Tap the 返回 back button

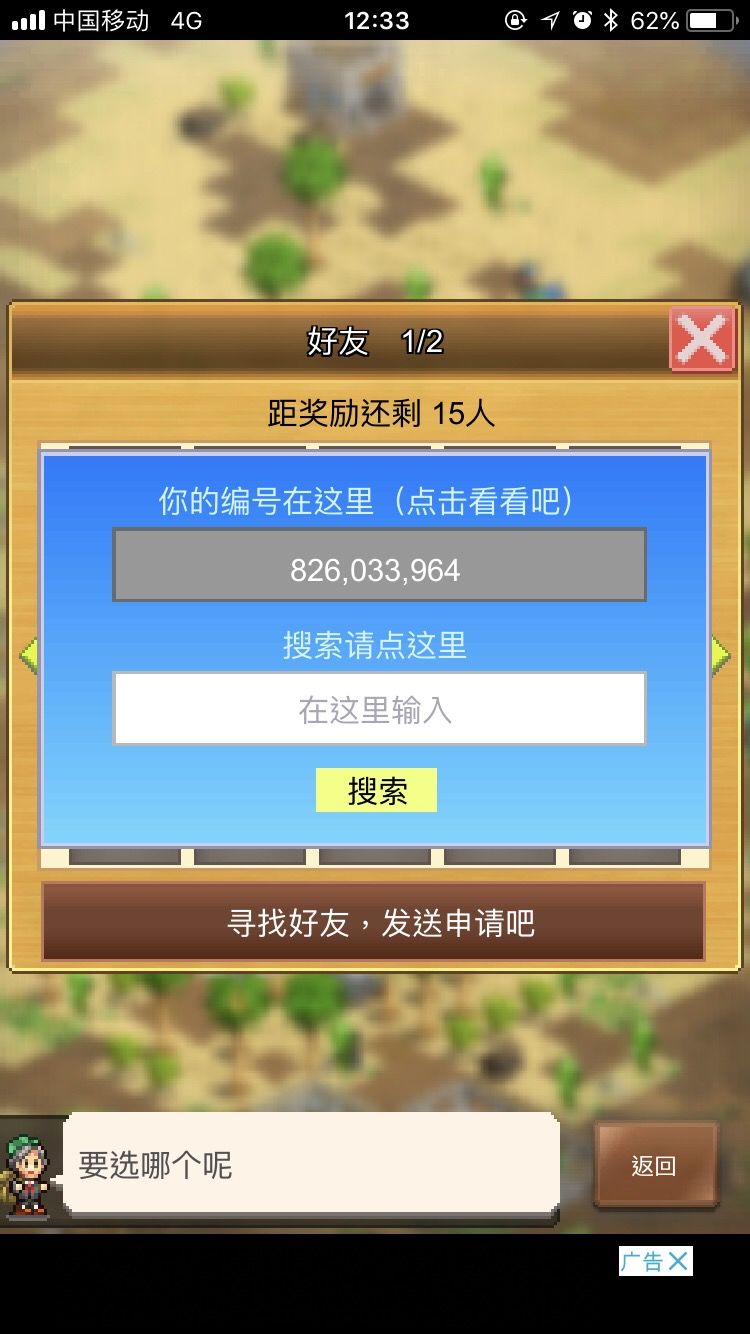tap(656, 1165)
